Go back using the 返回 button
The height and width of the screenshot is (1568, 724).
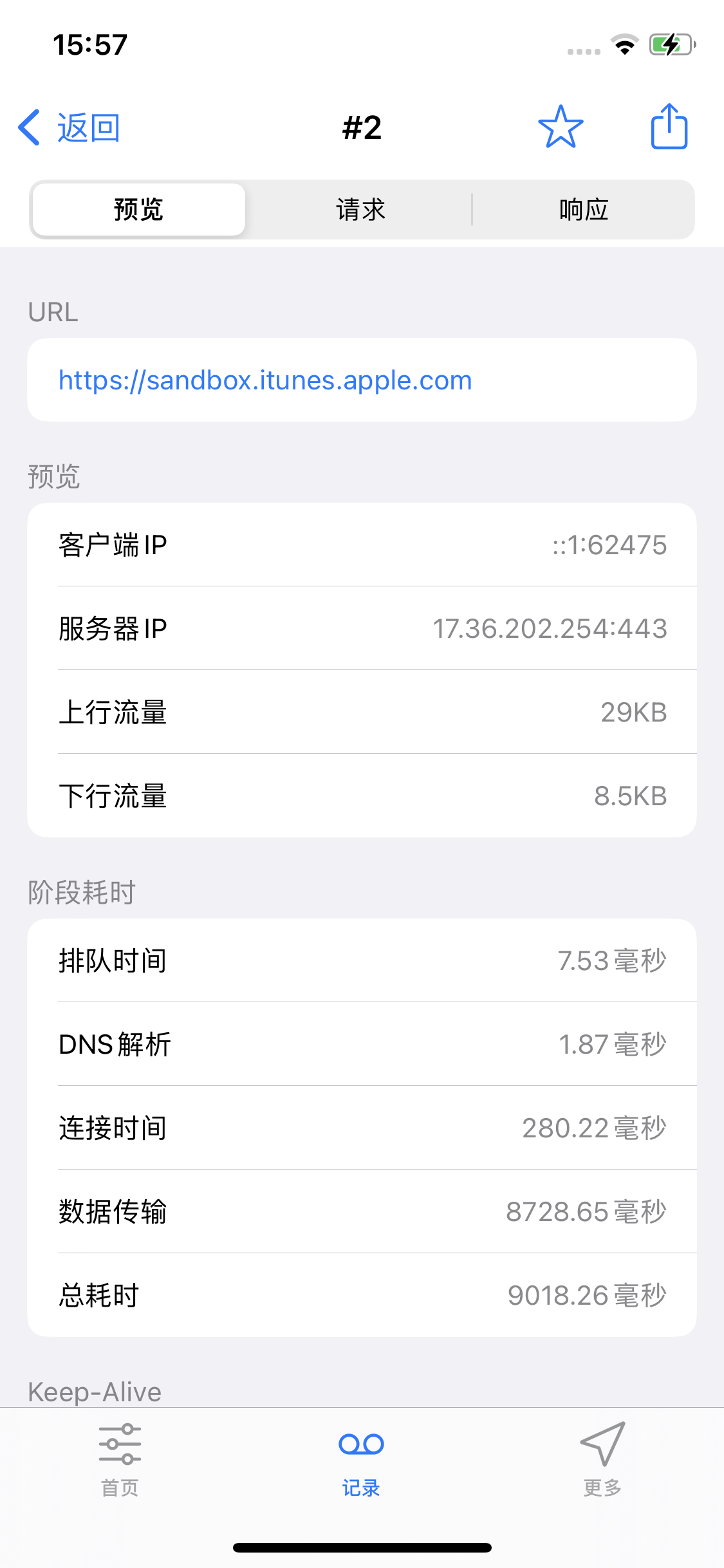pos(70,127)
